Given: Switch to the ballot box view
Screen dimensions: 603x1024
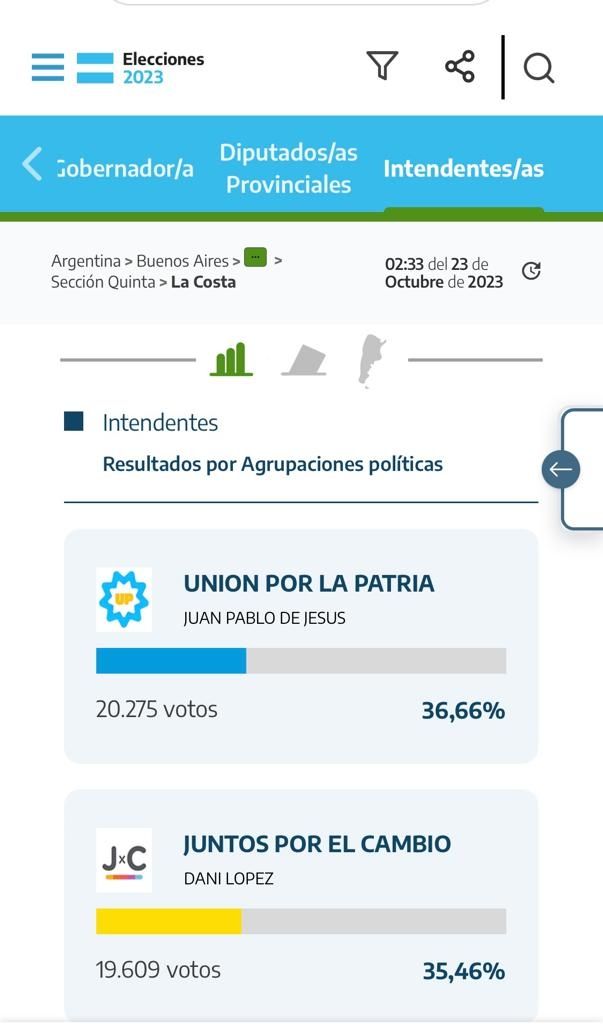Looking at the screenshot, I should (x=304, y=359).
